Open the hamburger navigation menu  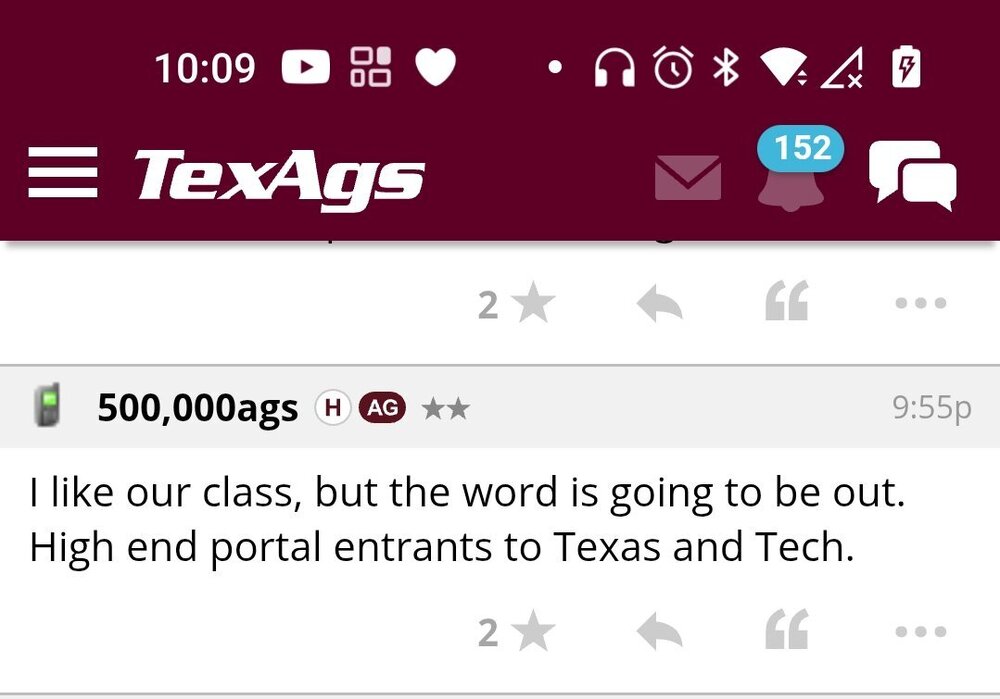pos(63,173)
